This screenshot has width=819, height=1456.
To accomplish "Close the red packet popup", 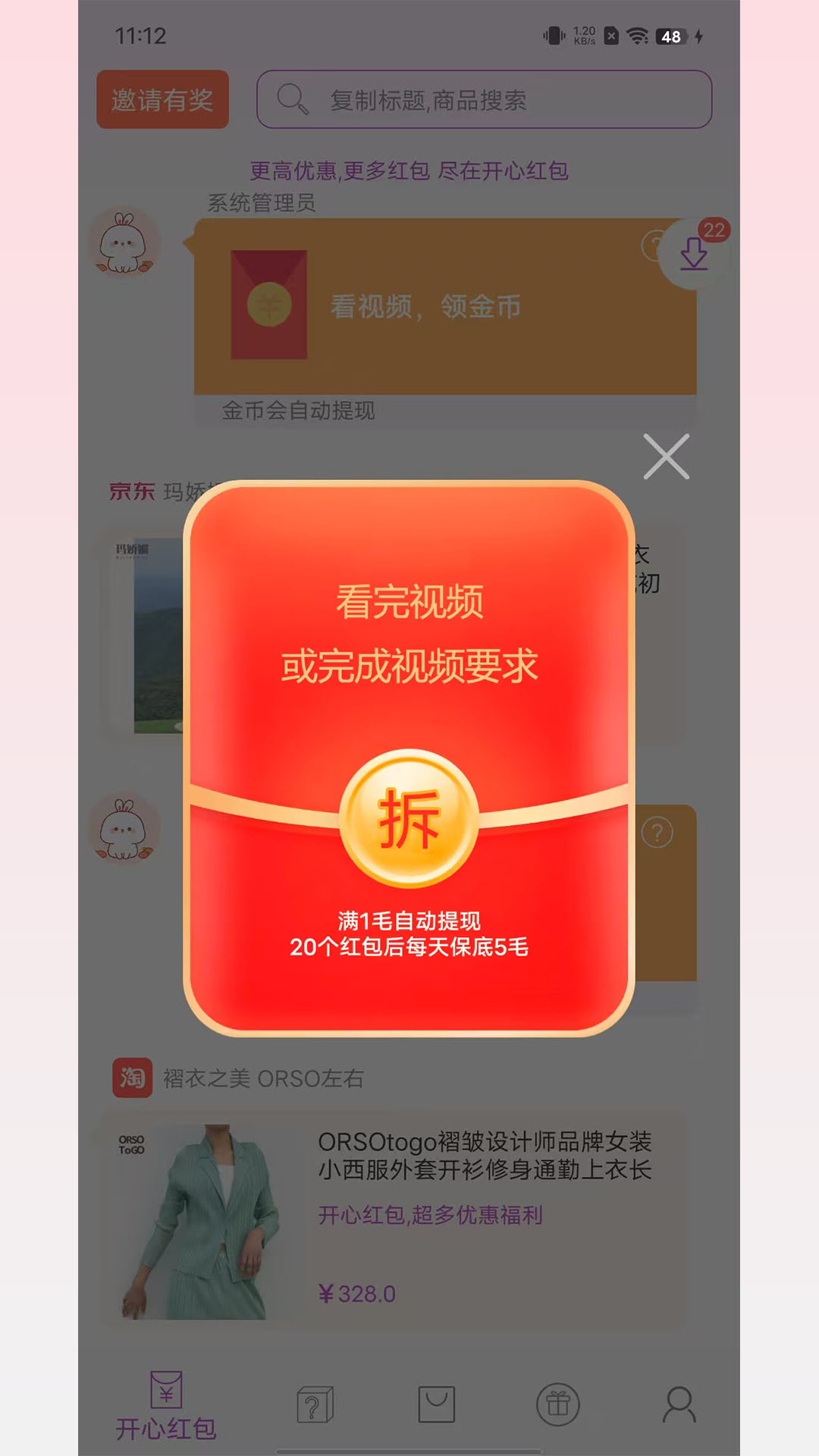I will coord(666,457).
